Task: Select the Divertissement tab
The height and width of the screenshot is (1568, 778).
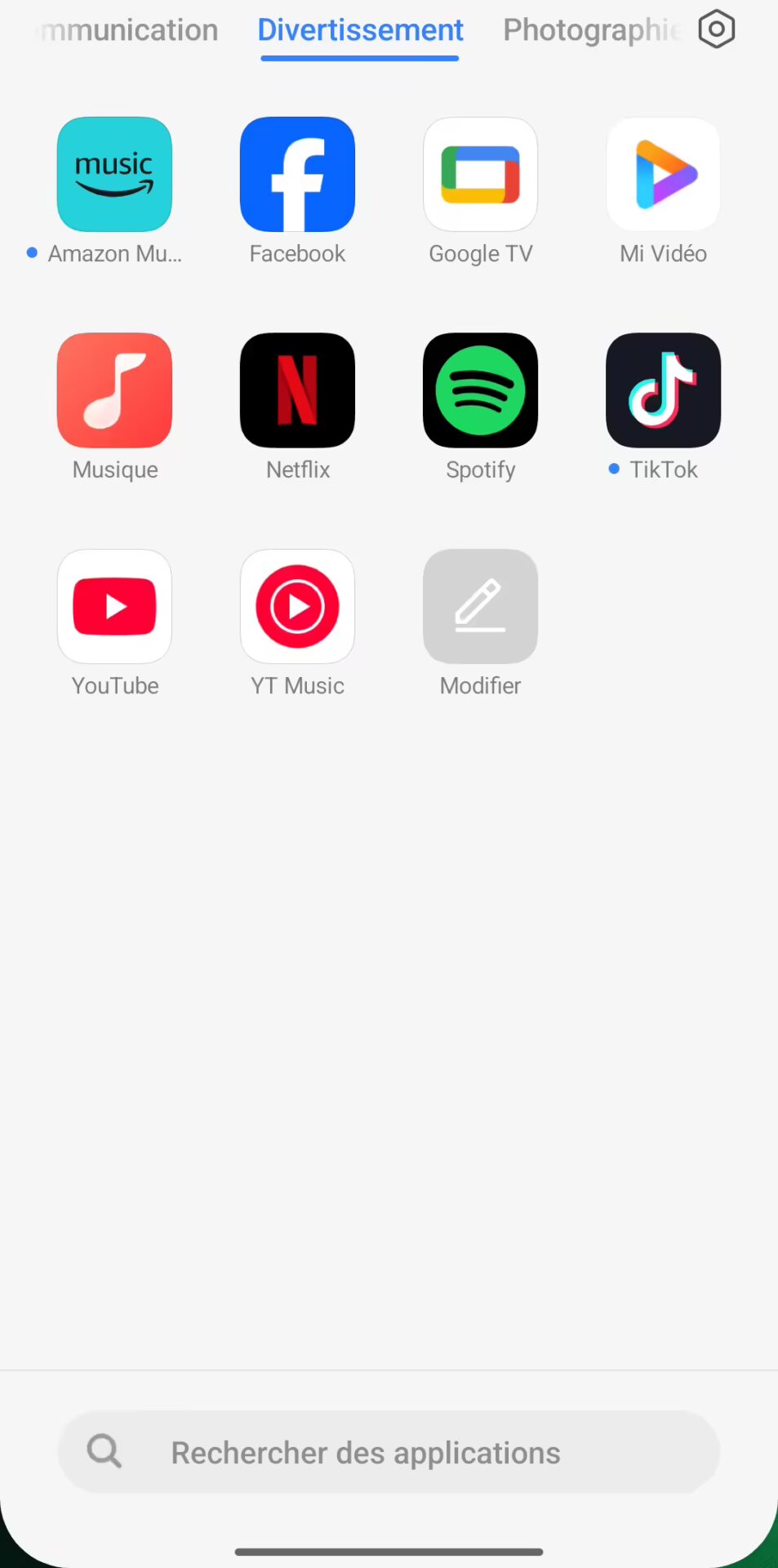Action: coord(360,30)
